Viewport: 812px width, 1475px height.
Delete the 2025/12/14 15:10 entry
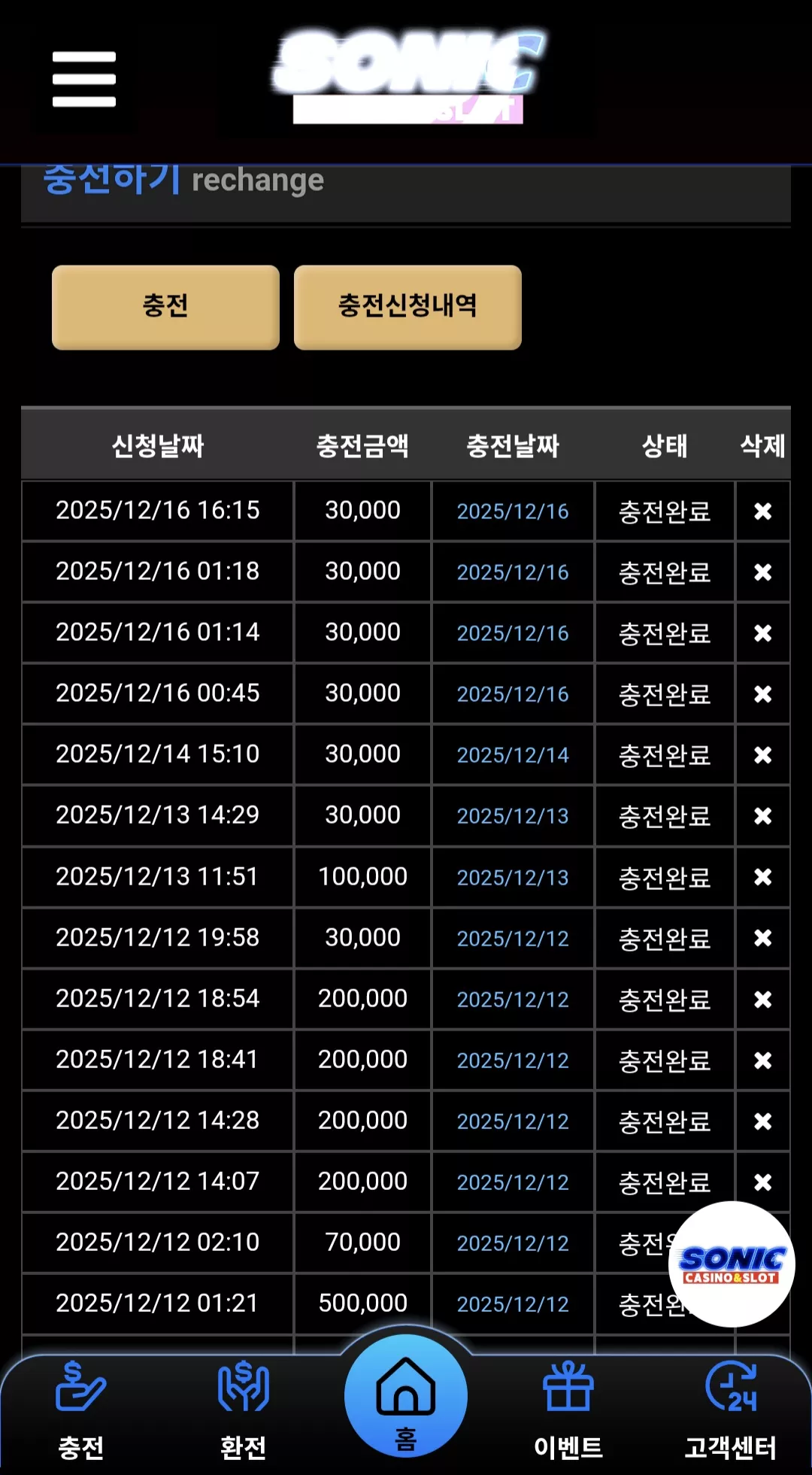[762, 755]
